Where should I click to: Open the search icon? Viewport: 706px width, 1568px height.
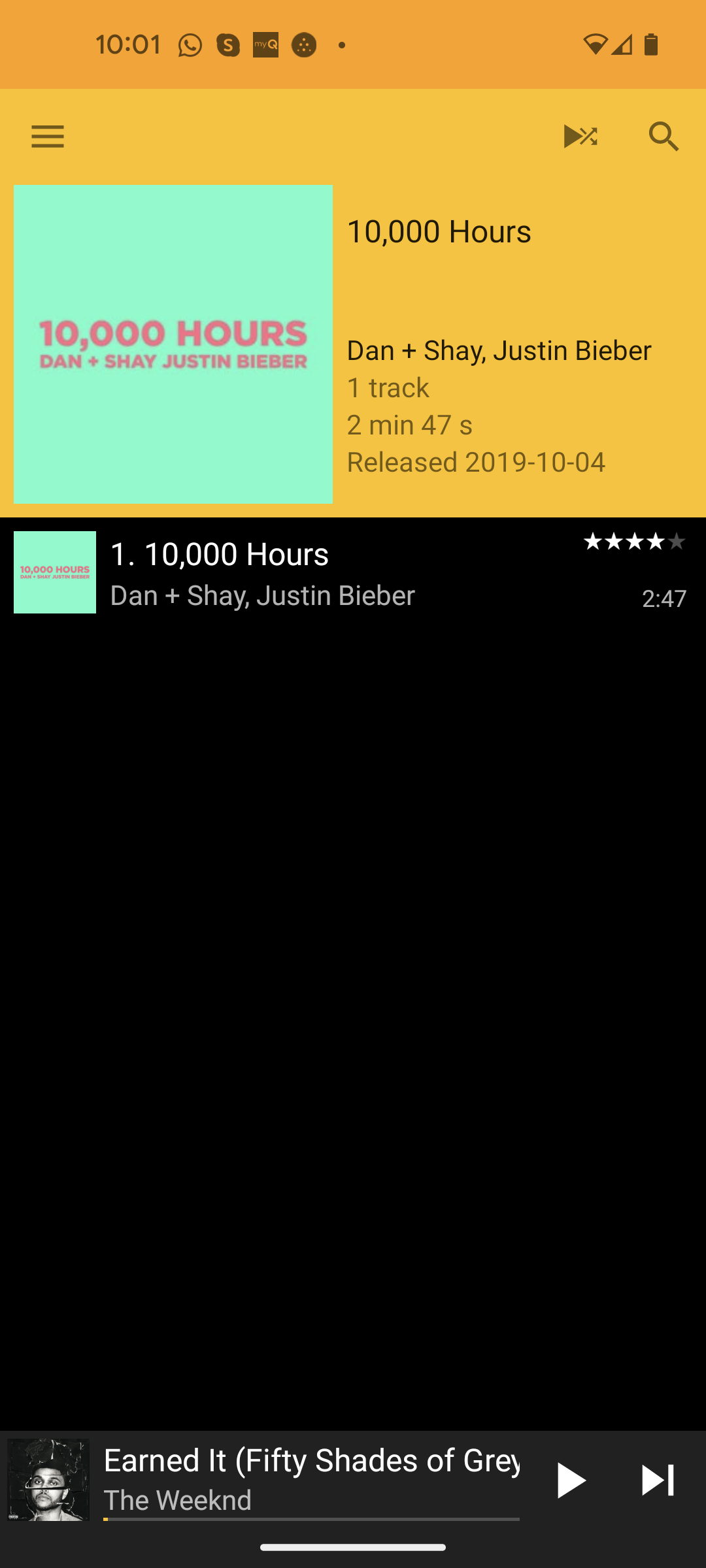pos(664,137)
